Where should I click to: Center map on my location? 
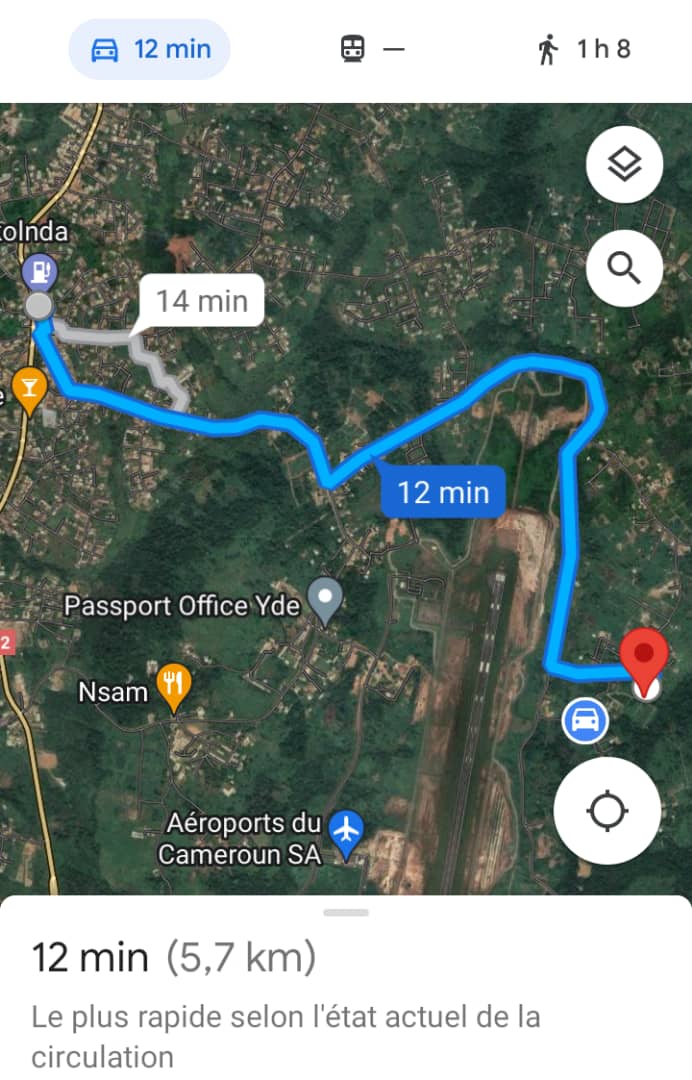(607, 810)
